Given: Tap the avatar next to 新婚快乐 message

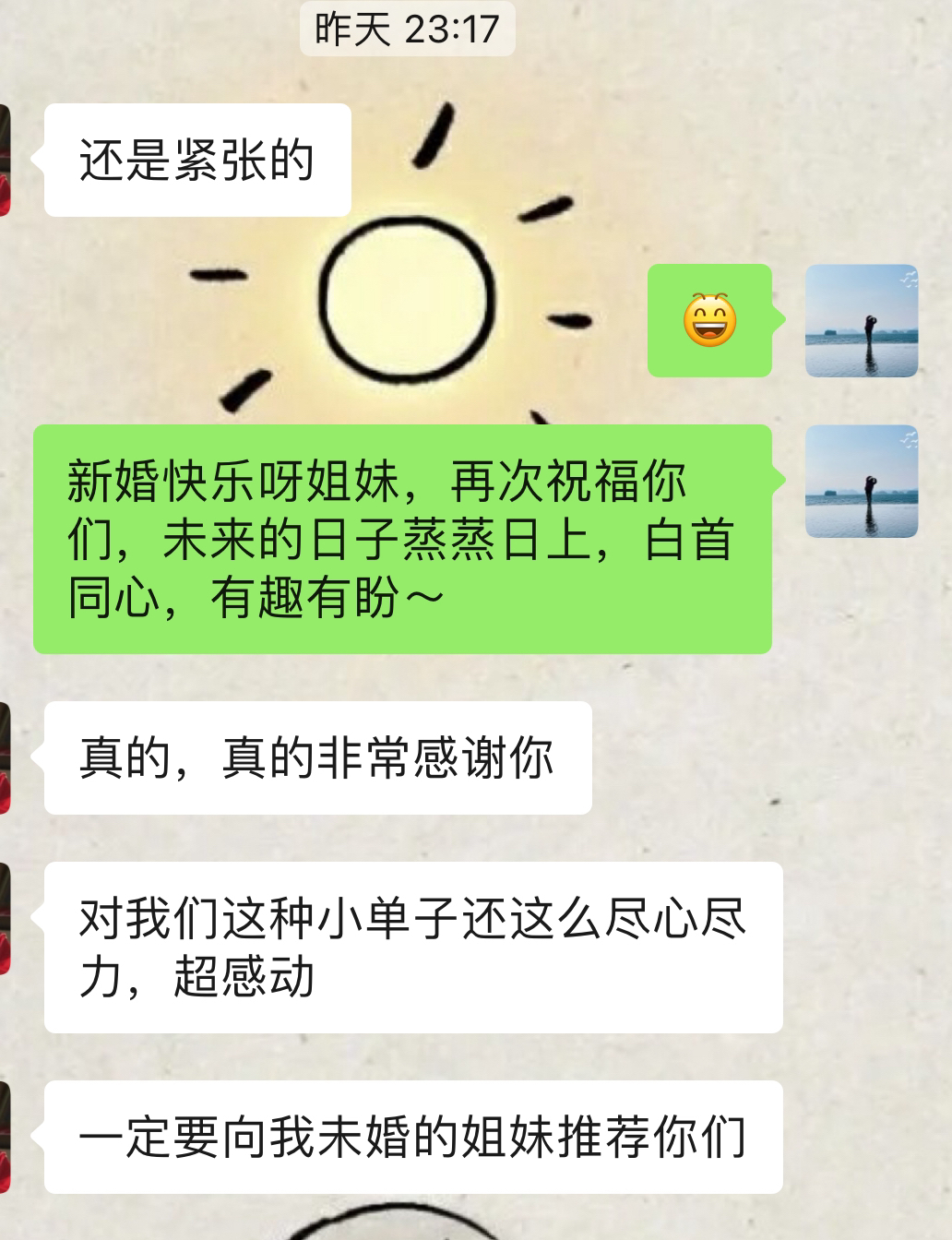Looking at the screenshot, I should [x=861, y=482].
